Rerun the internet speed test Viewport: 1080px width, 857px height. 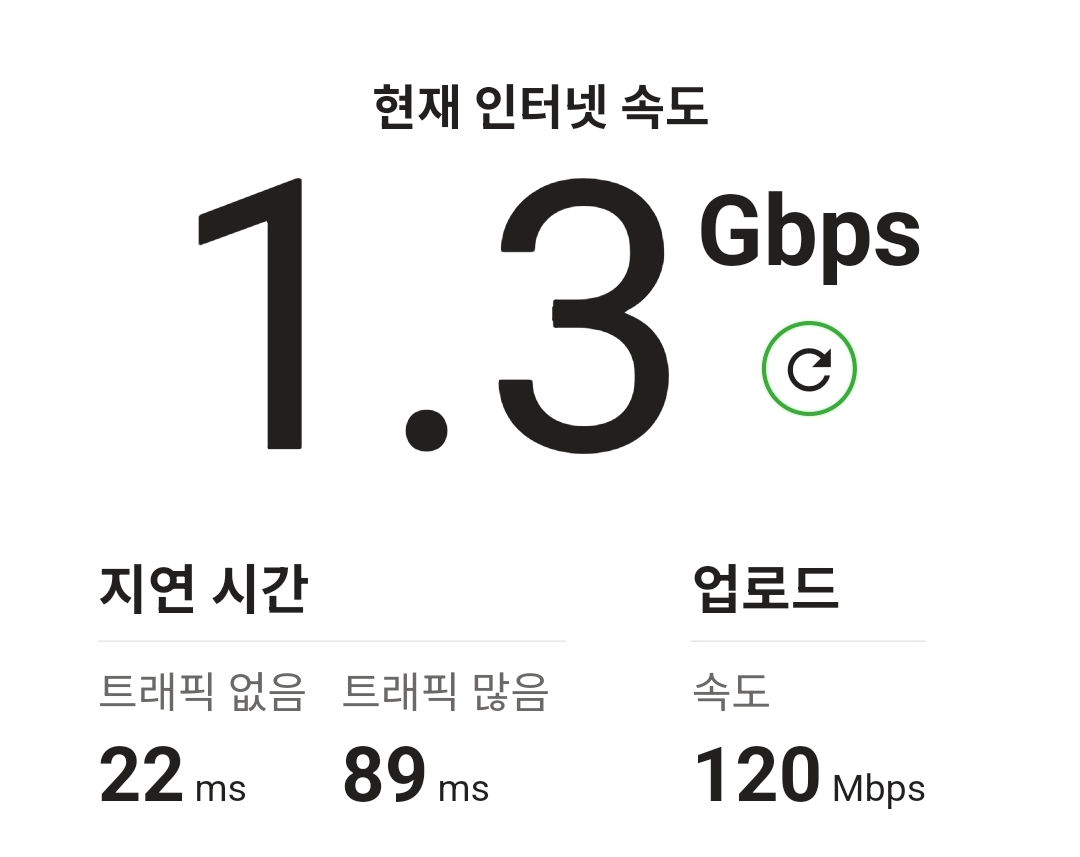click(809, 369)
